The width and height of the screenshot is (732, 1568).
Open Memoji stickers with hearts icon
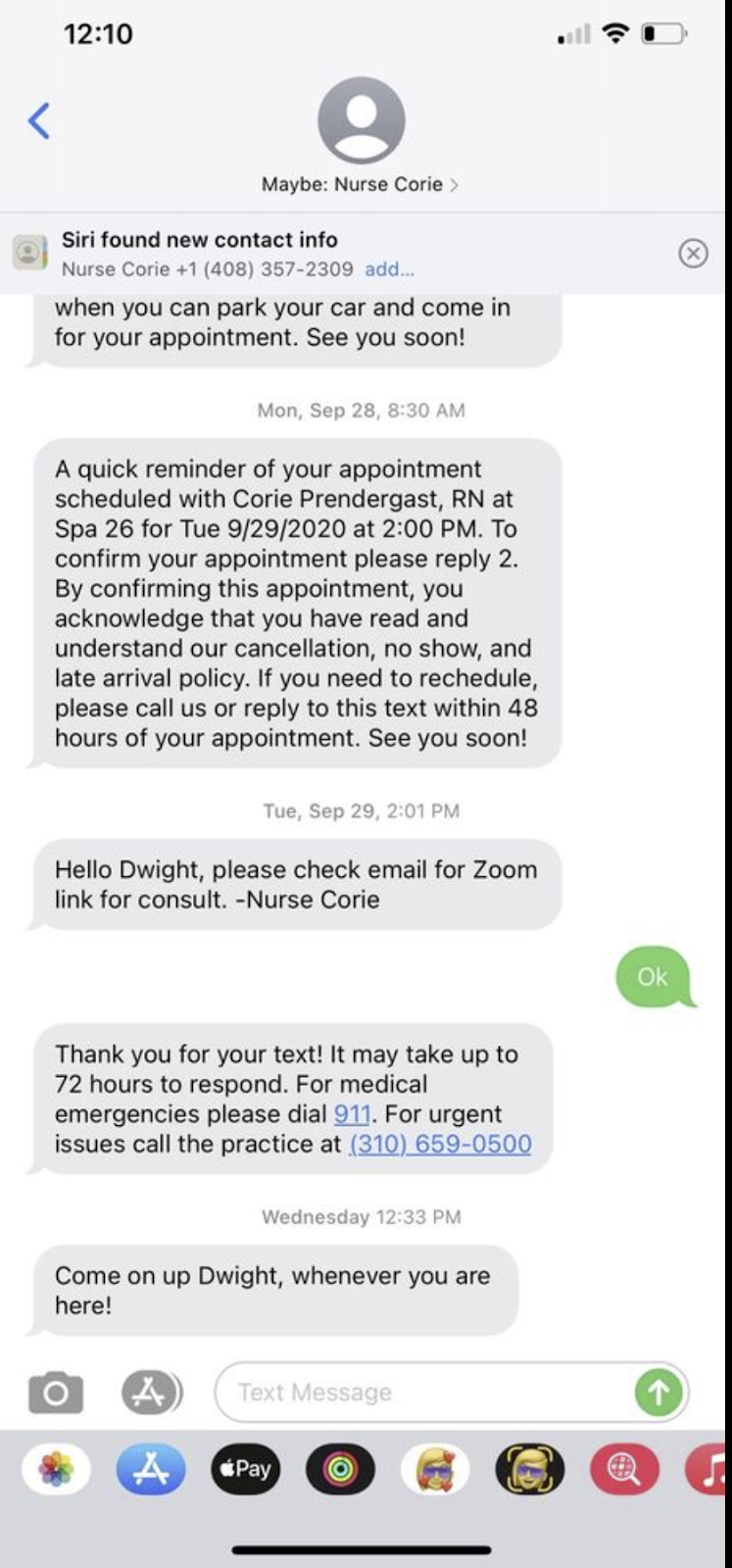click(435, 1469)
